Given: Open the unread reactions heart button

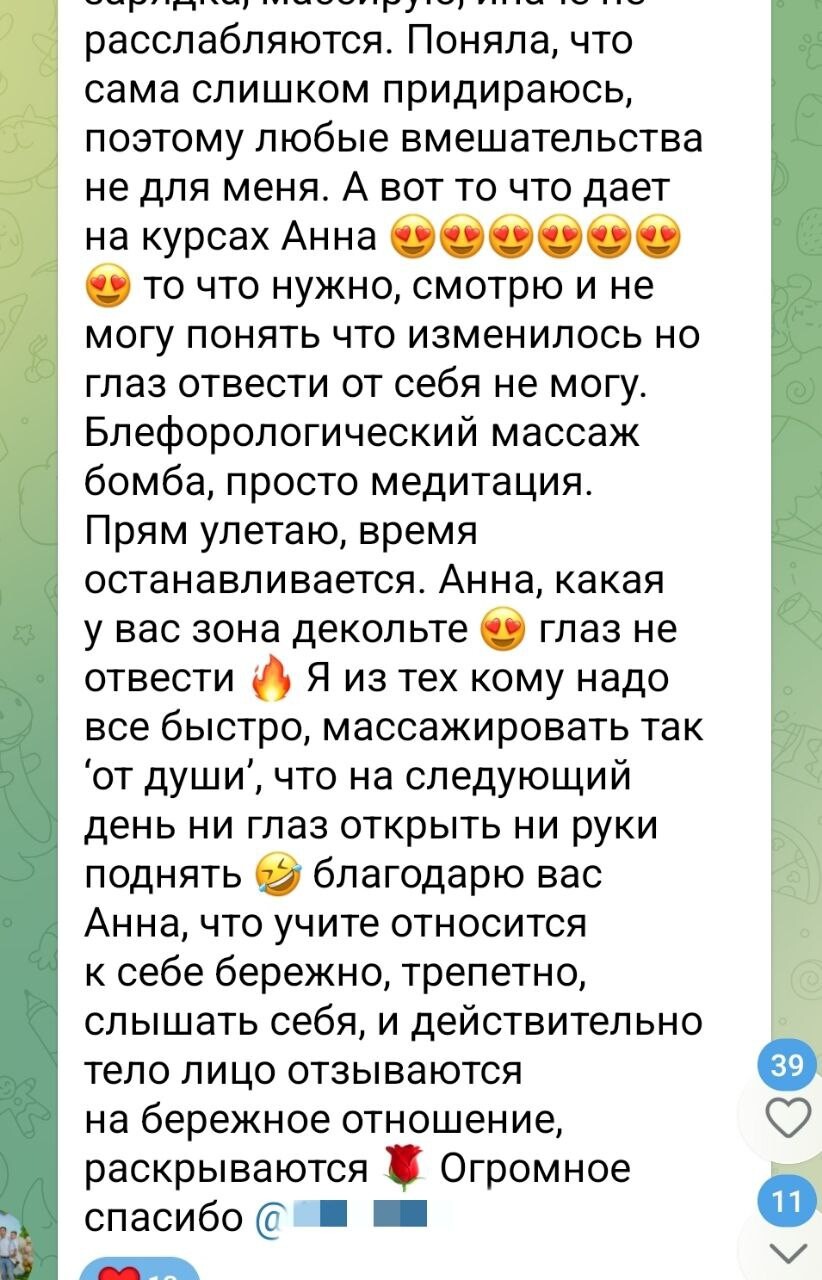Looking at the screenshot, I should (788, 1116).
